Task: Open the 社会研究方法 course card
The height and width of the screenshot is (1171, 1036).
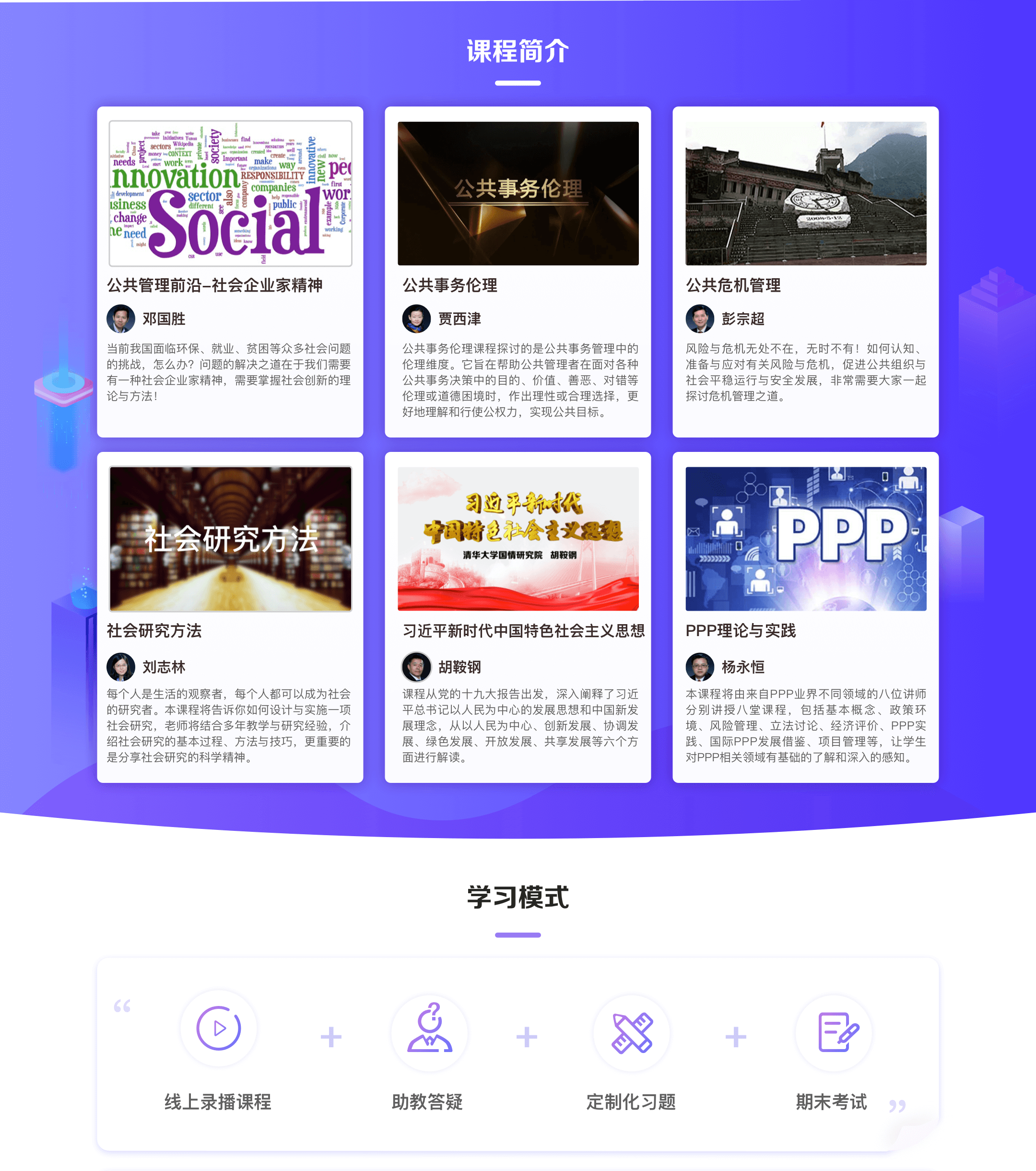Action: tap(230, 539)
